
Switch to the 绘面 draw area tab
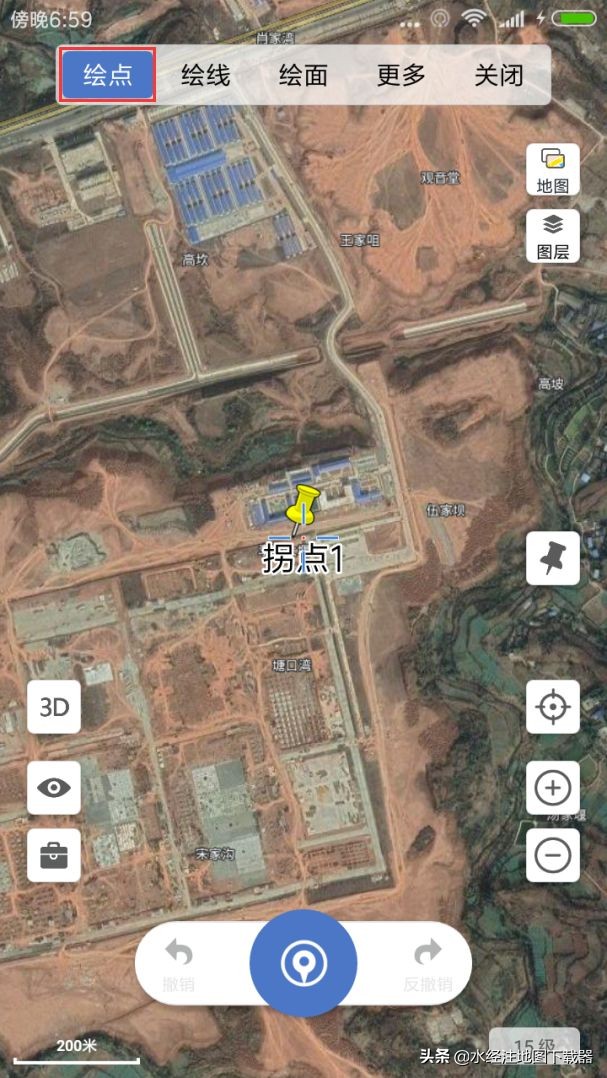coord(303,75)
